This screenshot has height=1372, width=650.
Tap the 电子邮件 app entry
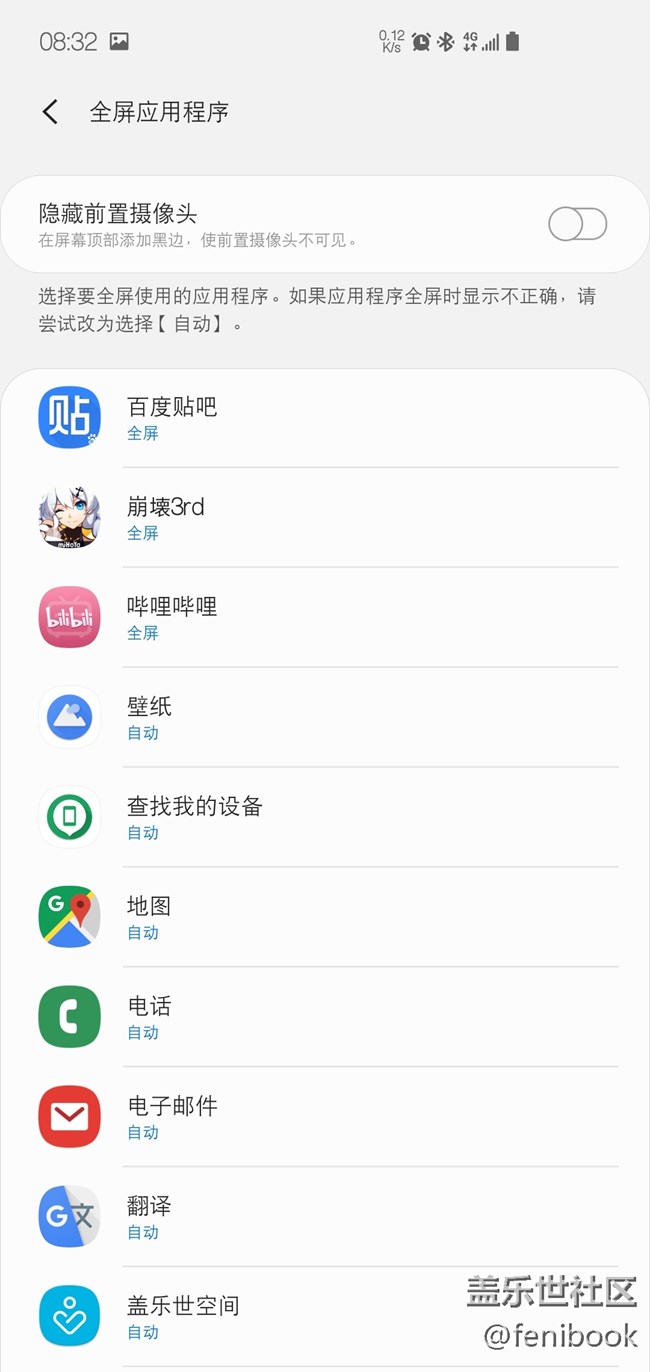(x=325, y=1118)
